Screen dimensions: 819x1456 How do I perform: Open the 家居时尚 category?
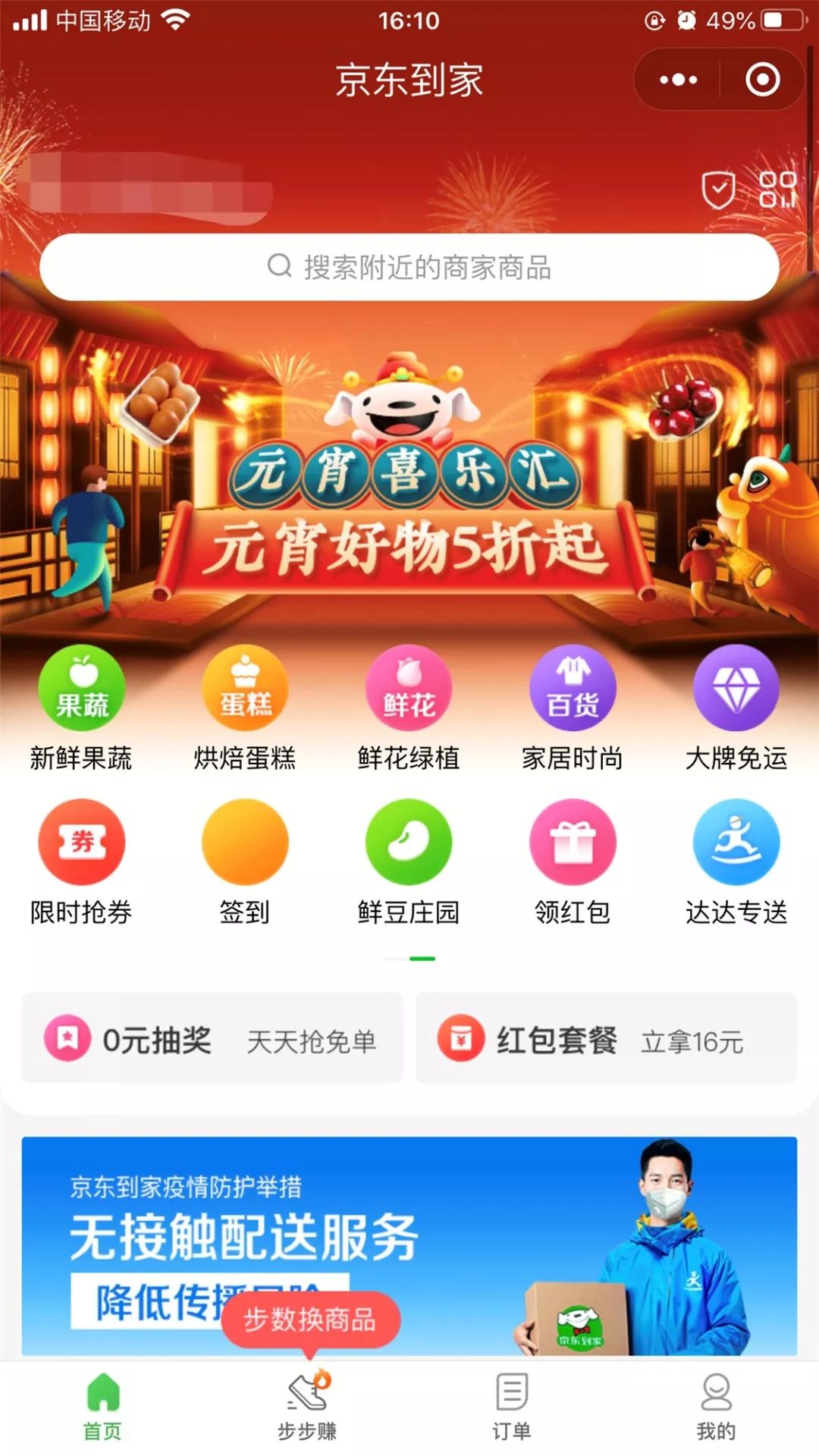[573, 707]
